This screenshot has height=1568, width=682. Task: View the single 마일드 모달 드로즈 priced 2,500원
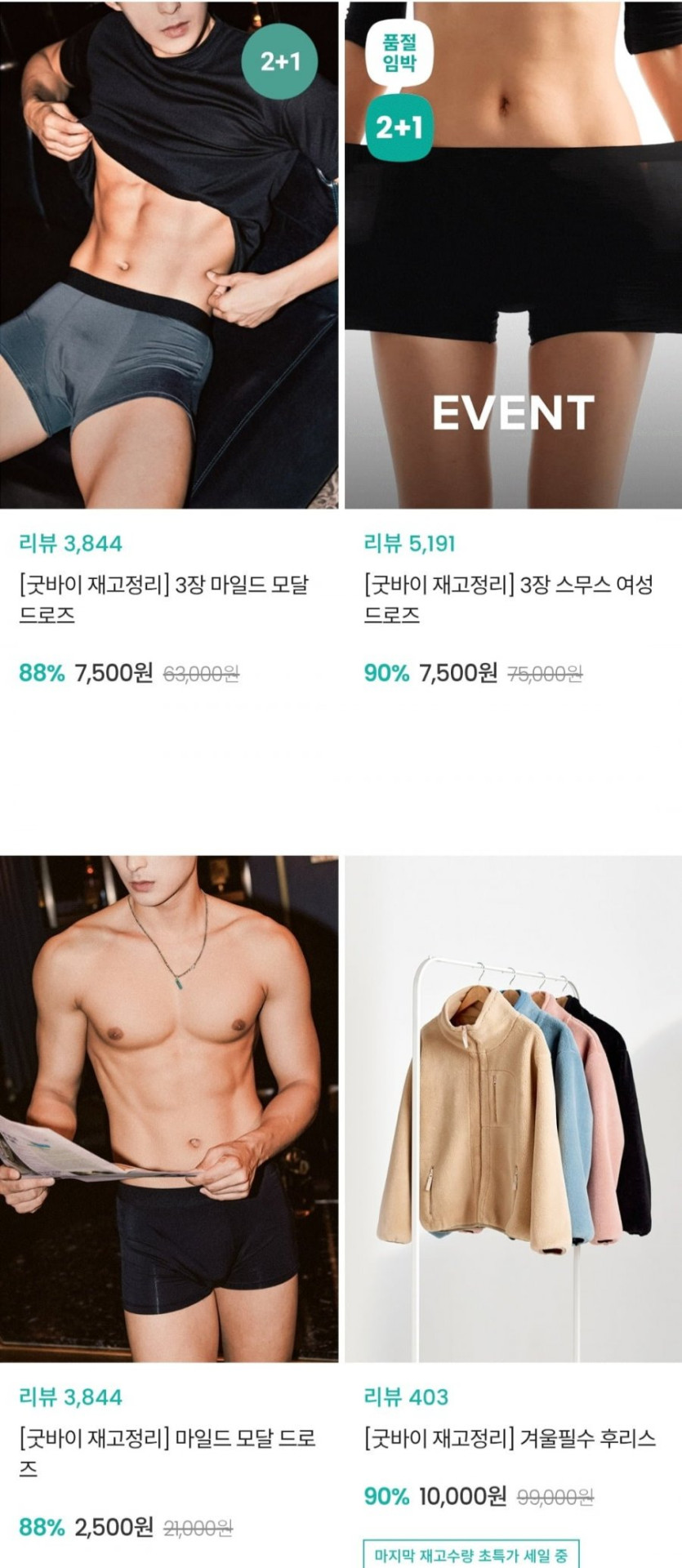[x=168, y=1109]
